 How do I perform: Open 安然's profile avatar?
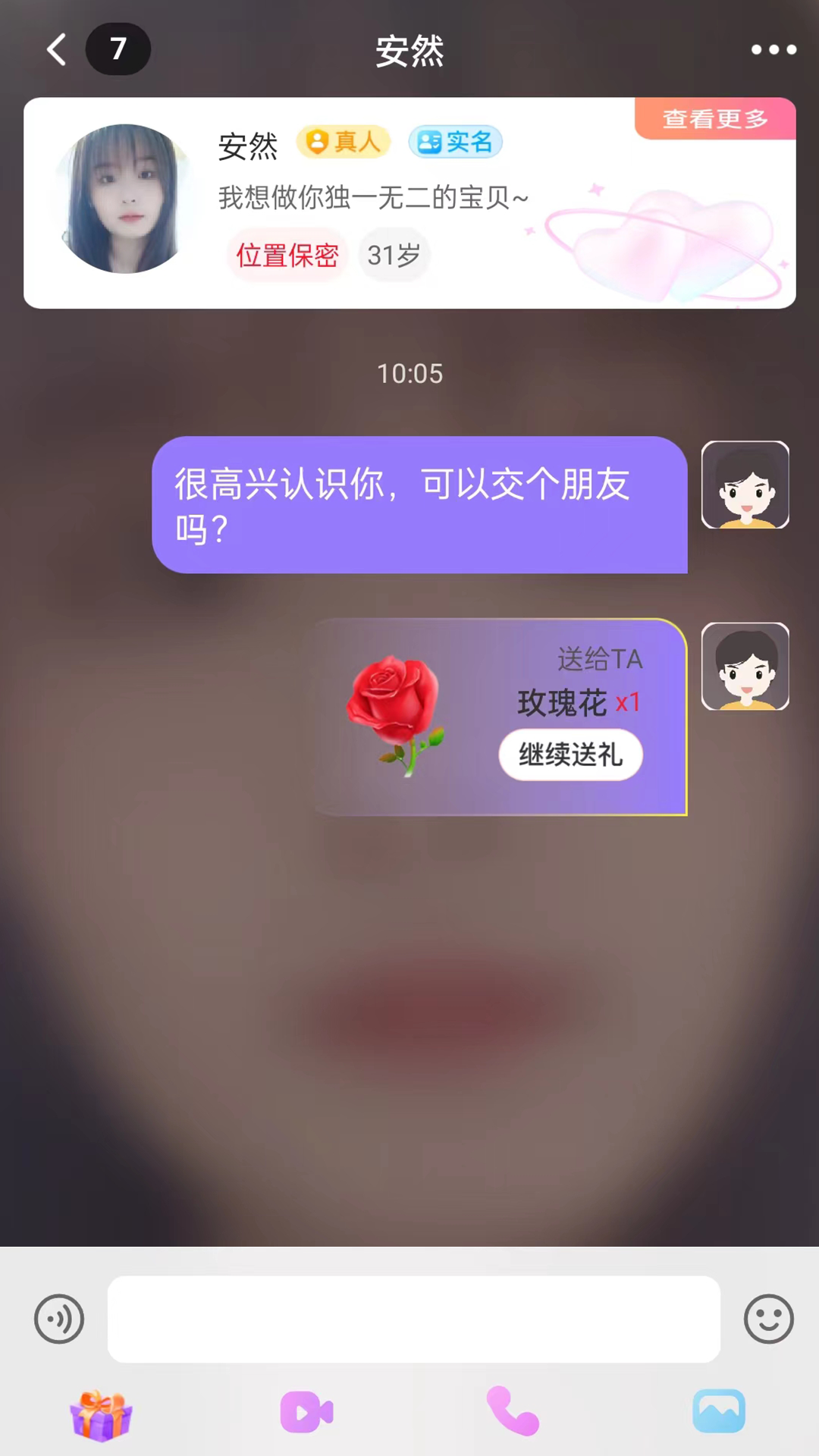(x=125, y=199)
